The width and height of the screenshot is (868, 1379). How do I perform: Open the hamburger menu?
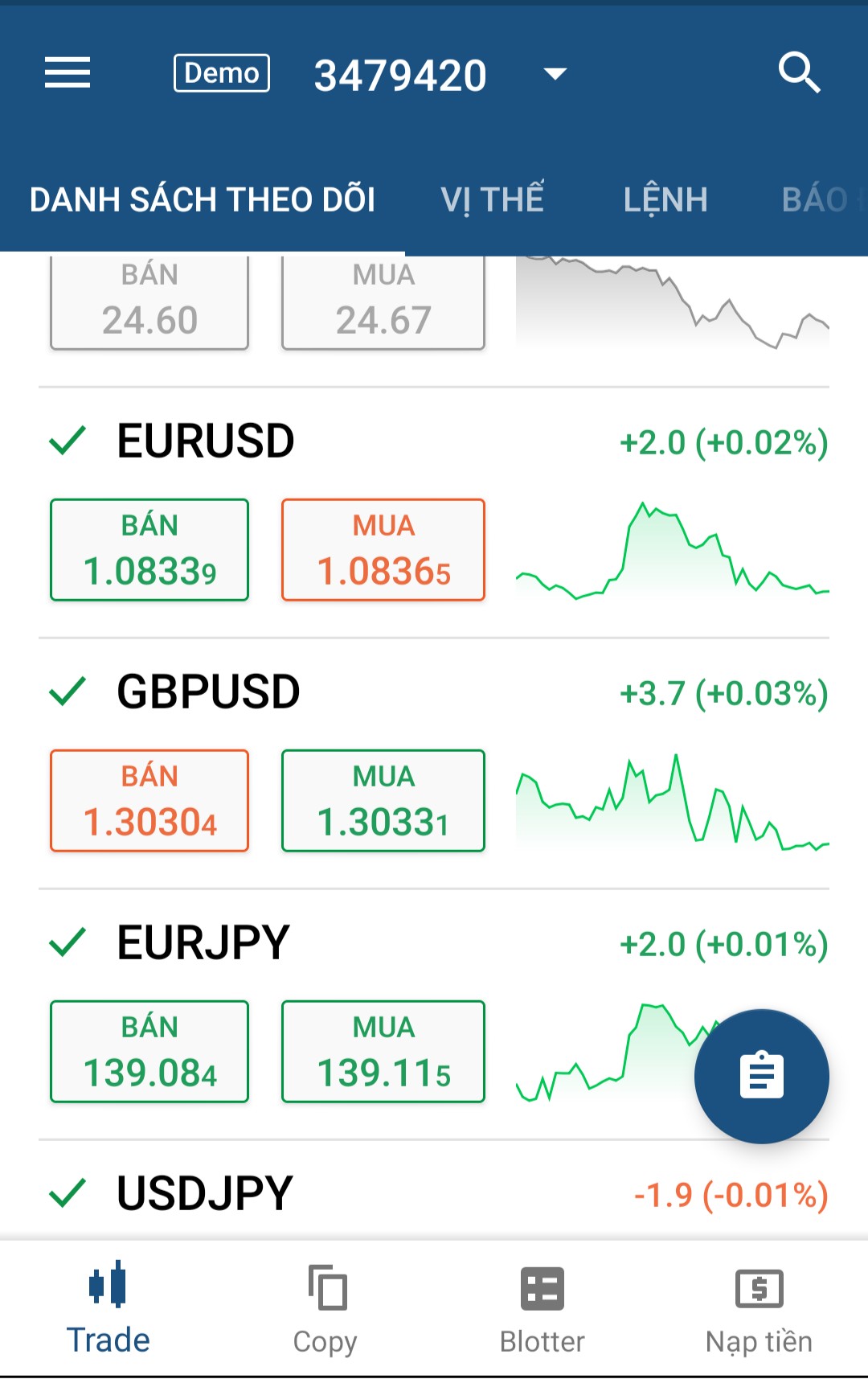point(68,73)
